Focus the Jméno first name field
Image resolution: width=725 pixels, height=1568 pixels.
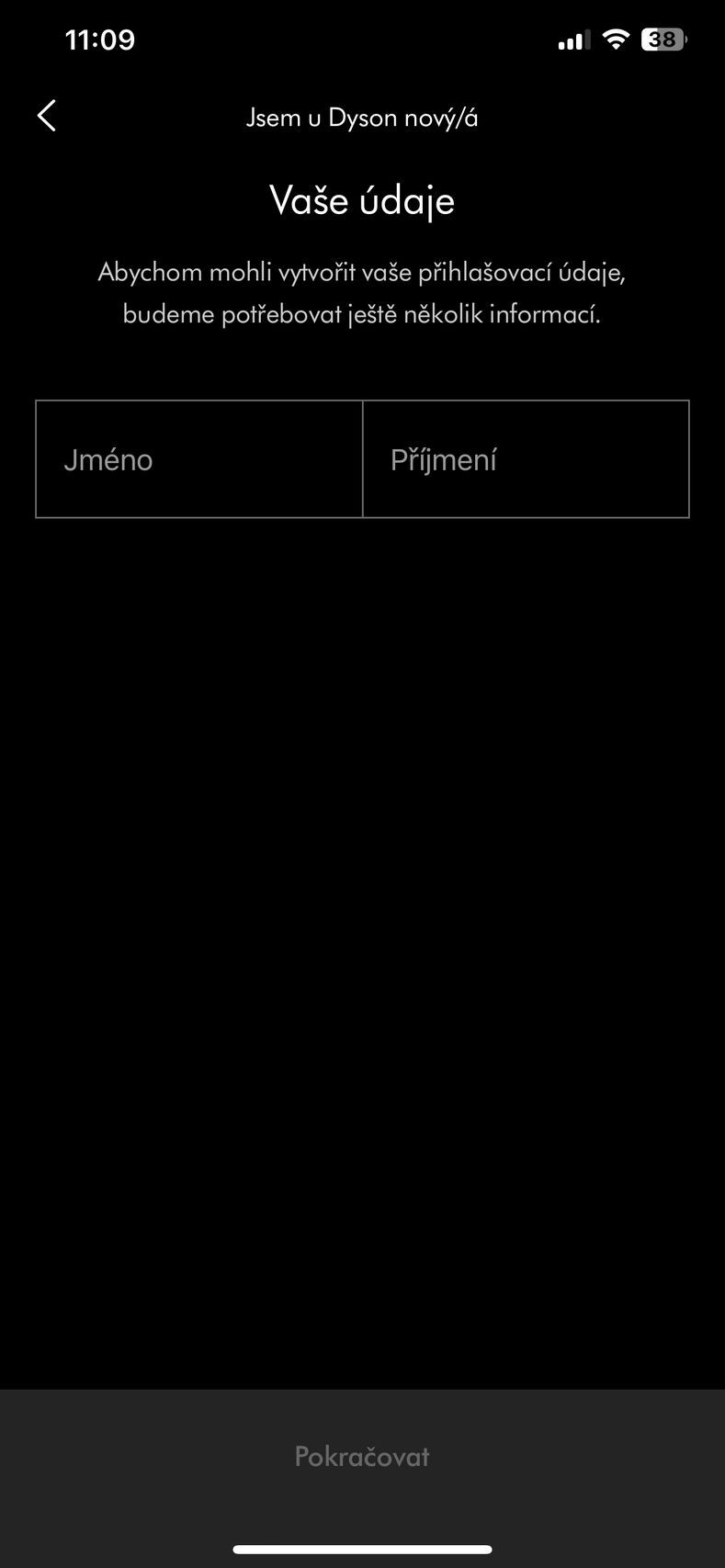click(x=198, y=459)
